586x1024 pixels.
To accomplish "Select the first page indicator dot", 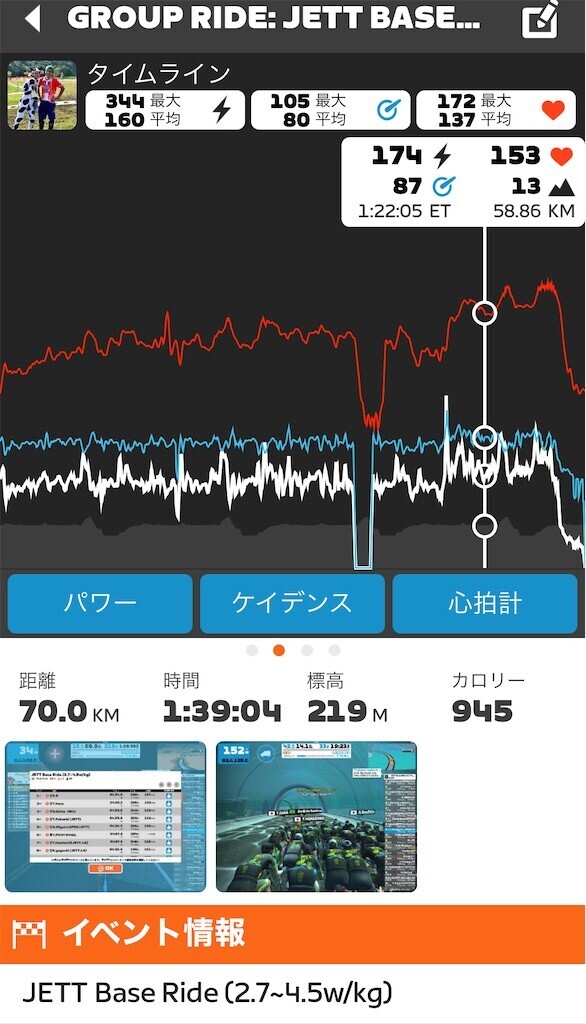I will click(252, 650).
